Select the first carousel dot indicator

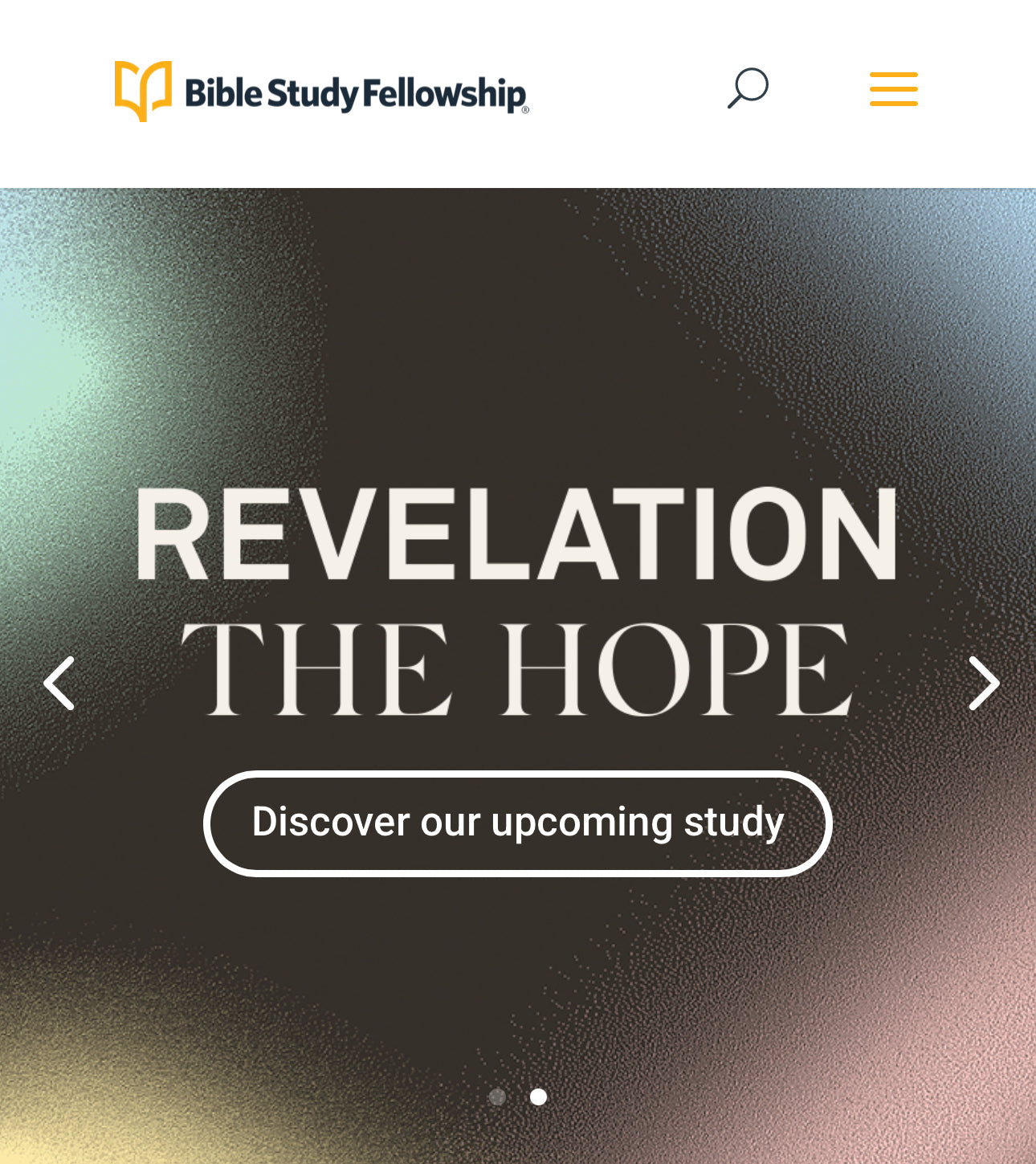tap(497, 1097)
